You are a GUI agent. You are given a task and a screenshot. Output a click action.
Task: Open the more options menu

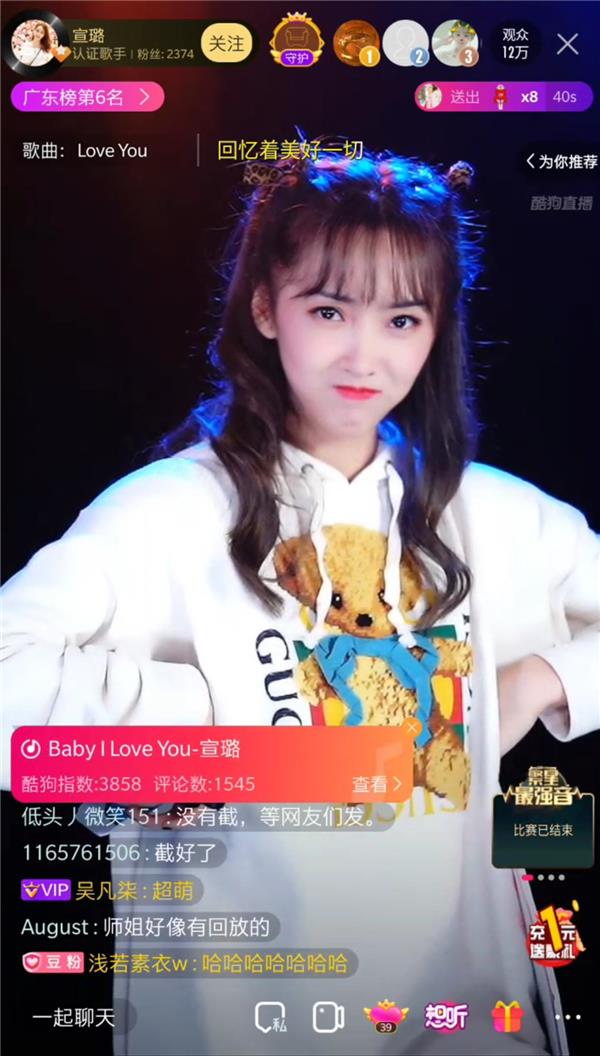(x=567, y=1018)
